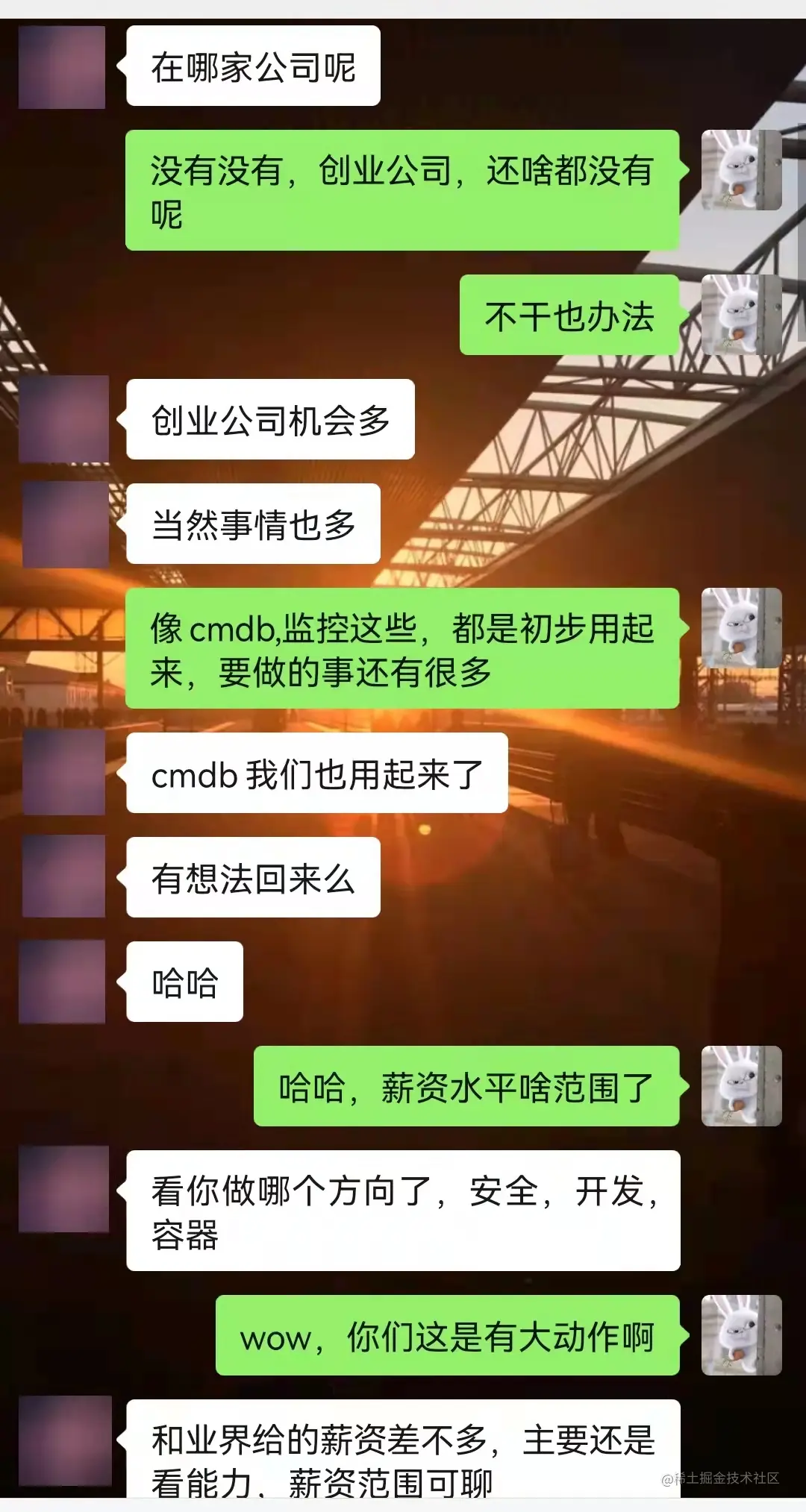The width and height of the screenshot is (806, 1512).
Task: View sender avatar next to '创业公司机会多'
Action: (64, 419)
